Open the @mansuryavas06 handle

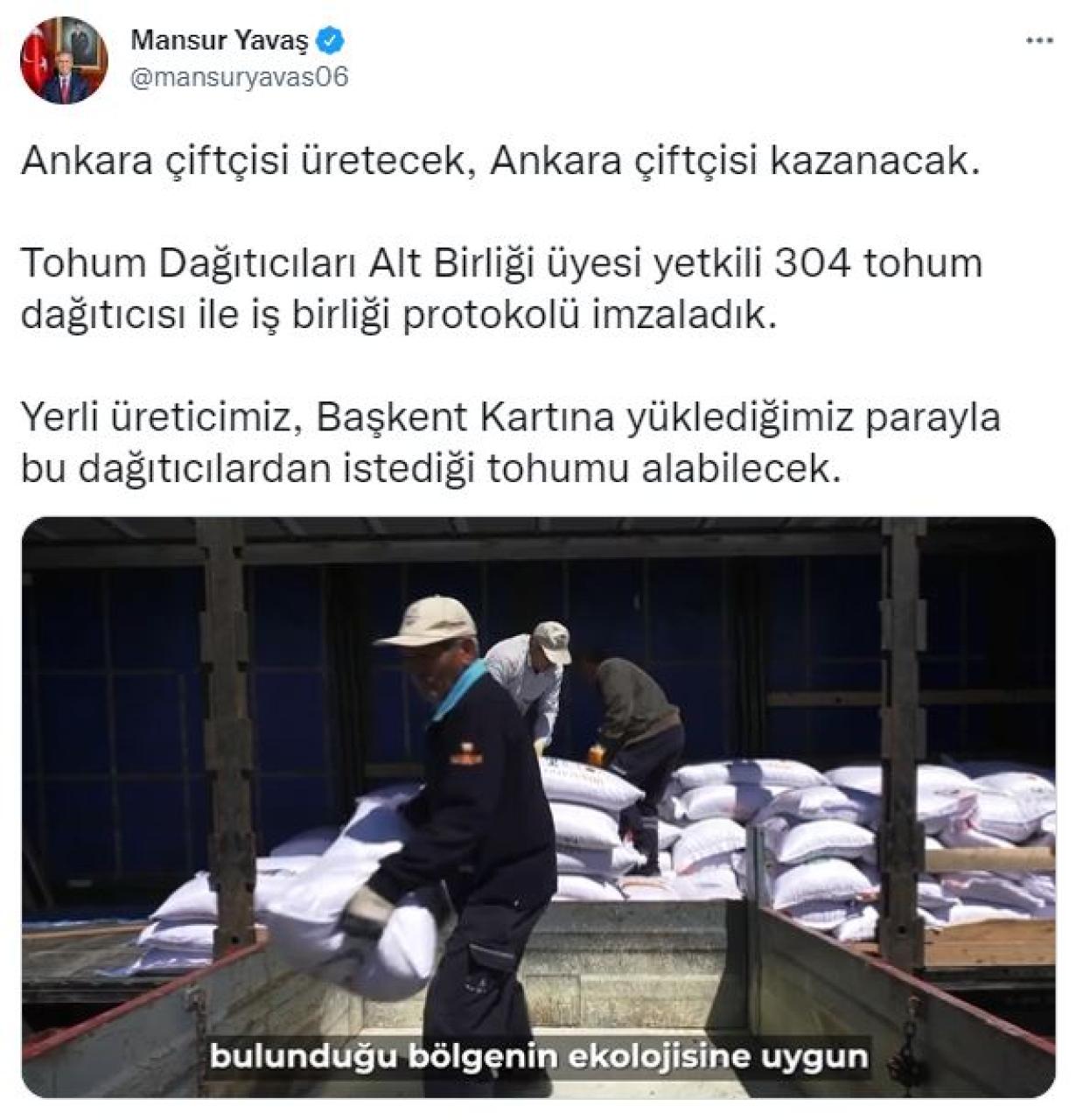pos(239,77)
